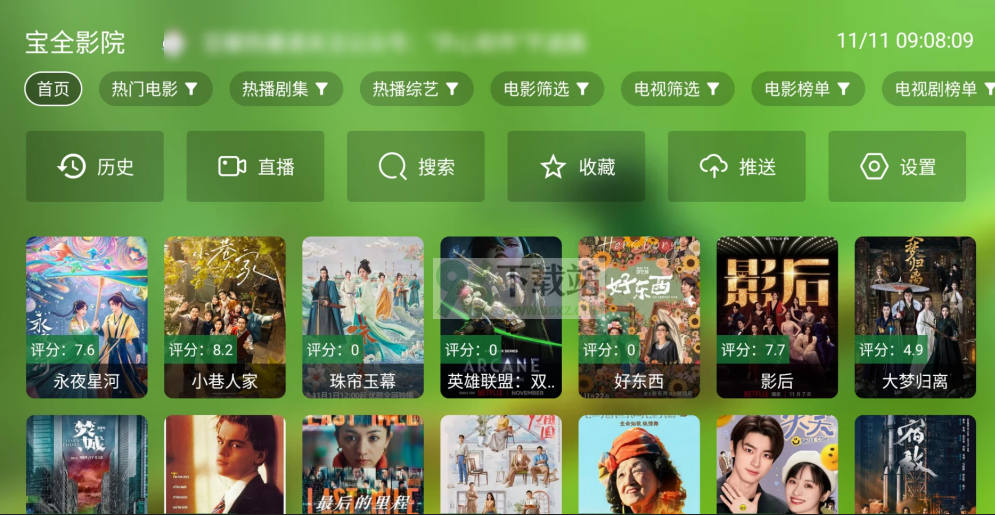Open the 搜索 search page

pos(416,167)
